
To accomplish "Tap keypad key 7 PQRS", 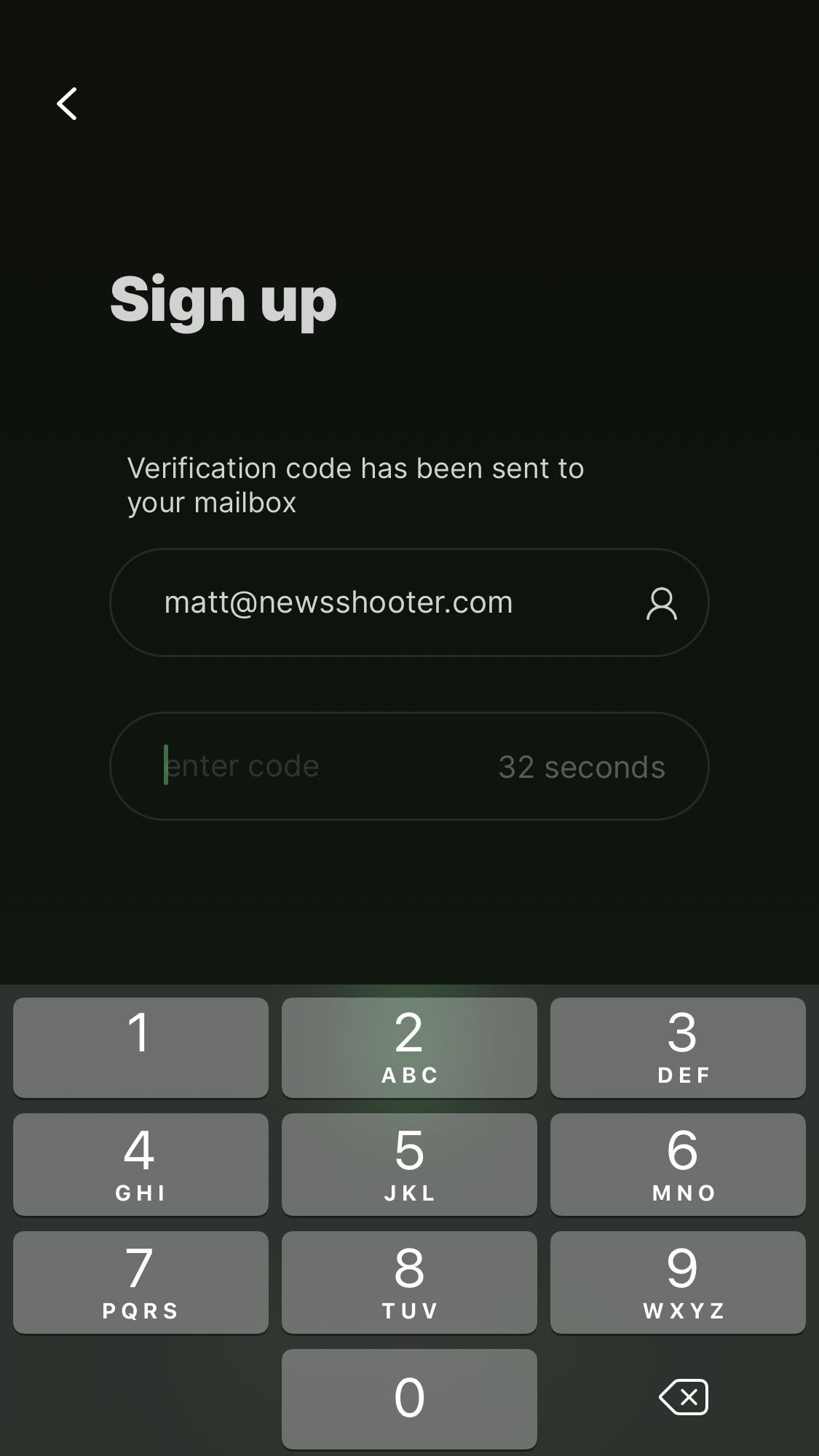I will [141, 1281].
